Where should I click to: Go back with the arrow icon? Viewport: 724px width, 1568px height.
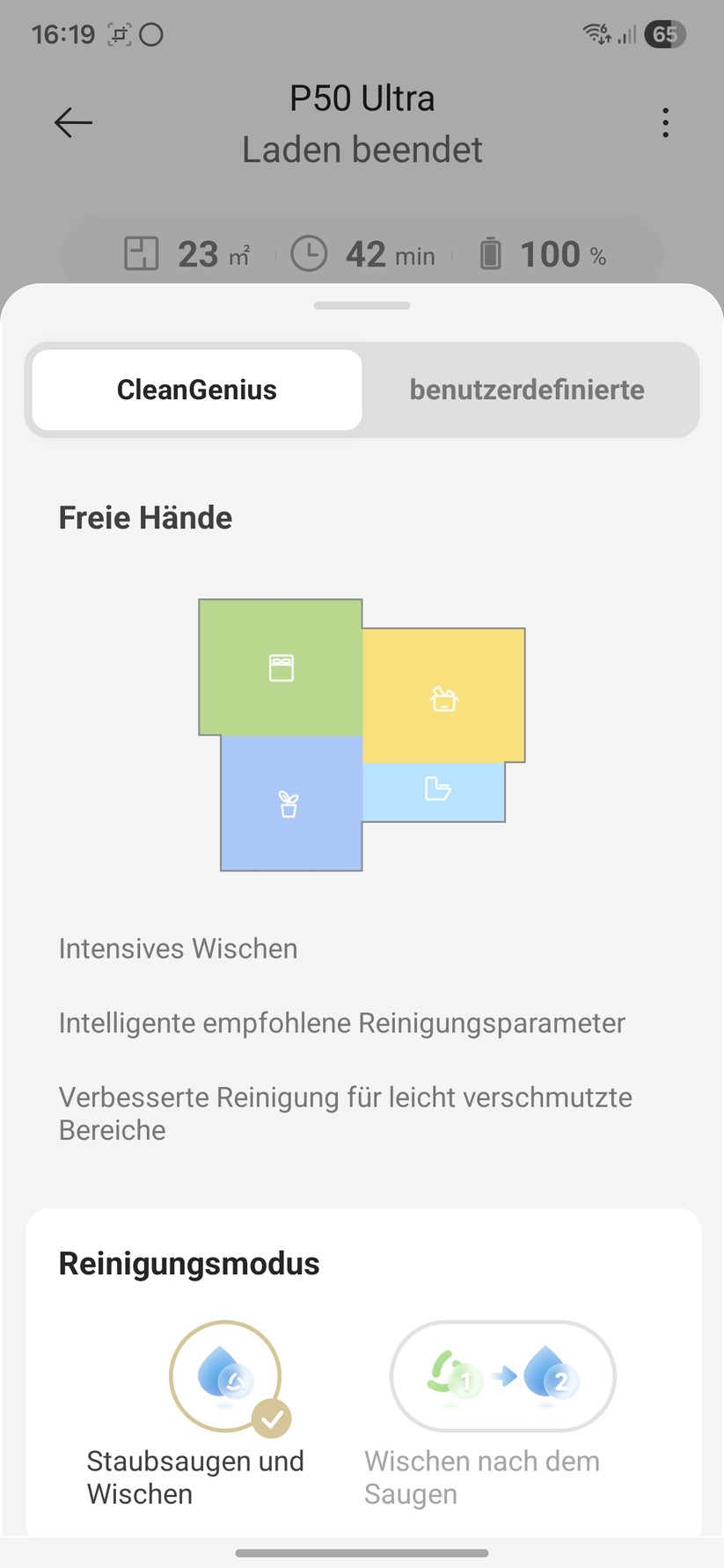(x=73, y=123)
